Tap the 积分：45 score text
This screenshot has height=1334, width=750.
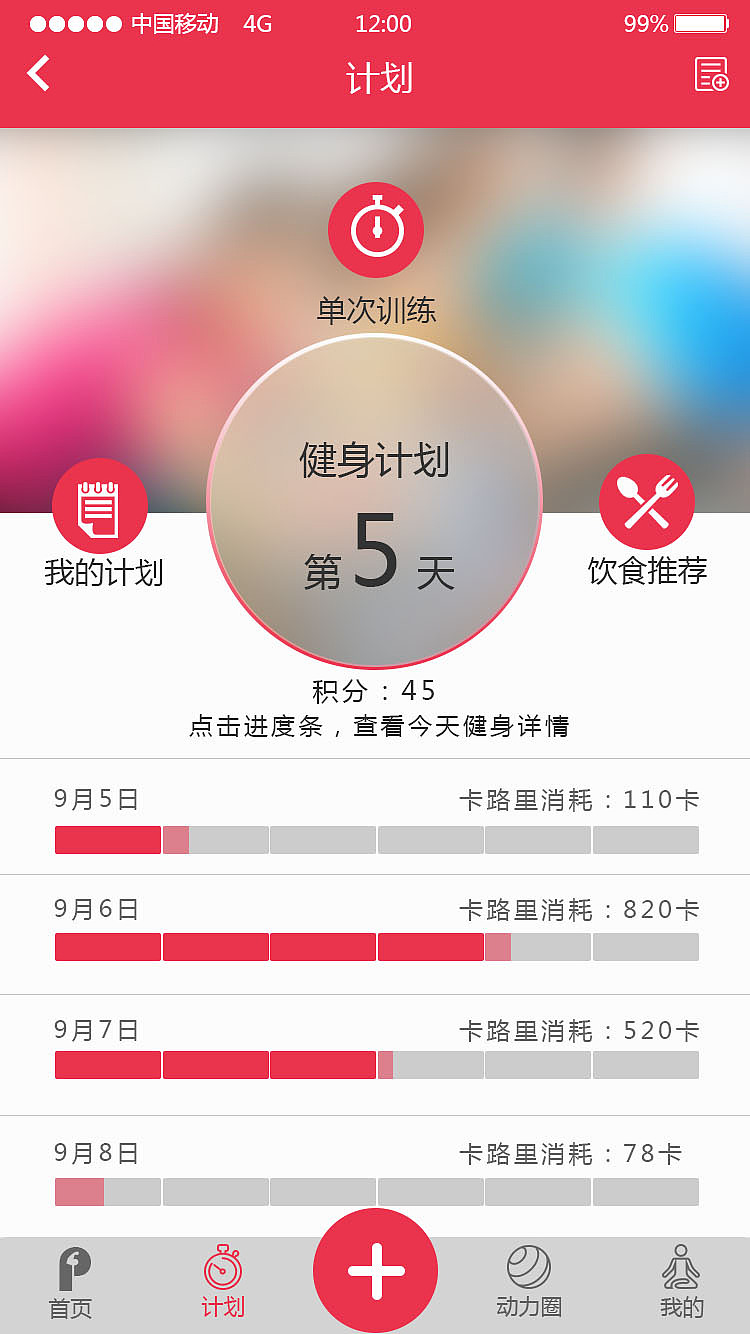(x=375, y=690)
